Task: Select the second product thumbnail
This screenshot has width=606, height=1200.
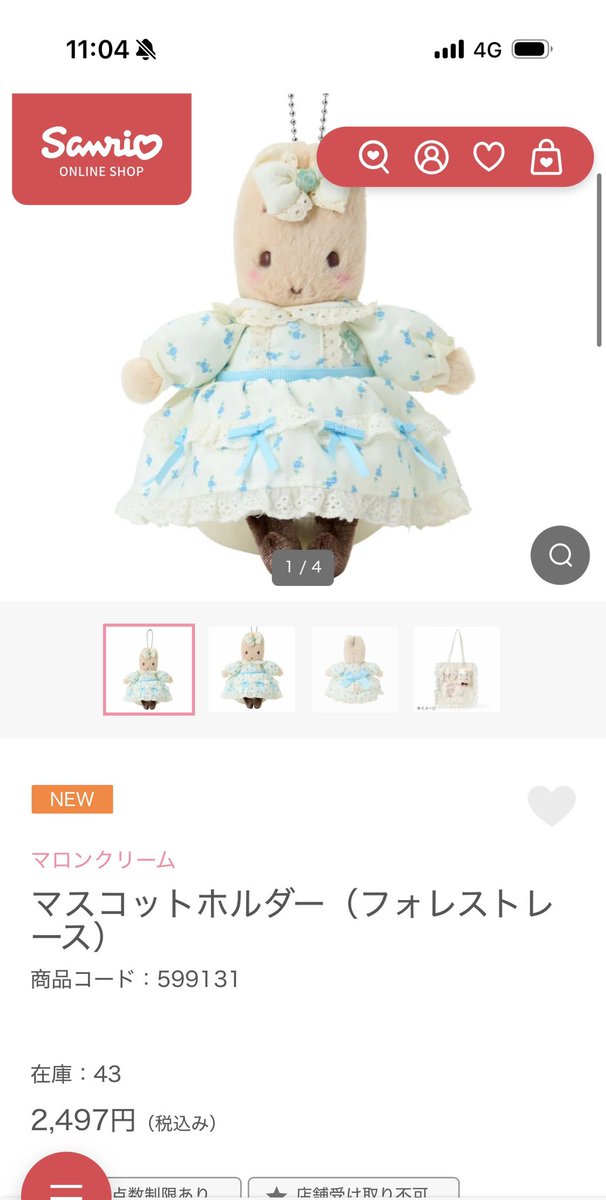Action: point(252,669)
